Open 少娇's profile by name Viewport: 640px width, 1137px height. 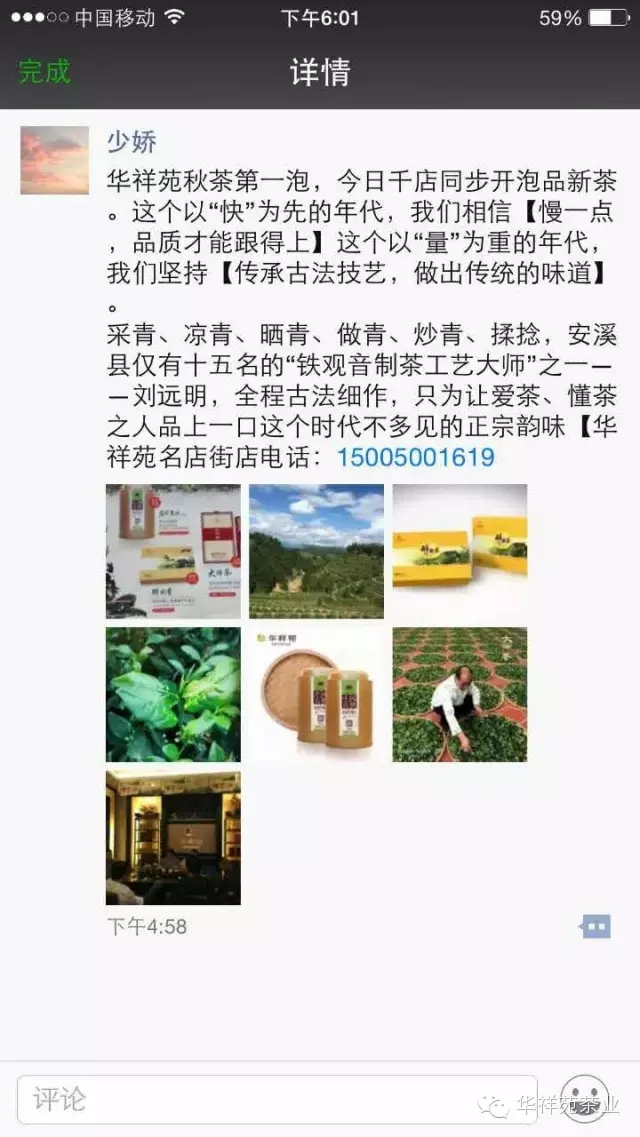coord(131,142)
